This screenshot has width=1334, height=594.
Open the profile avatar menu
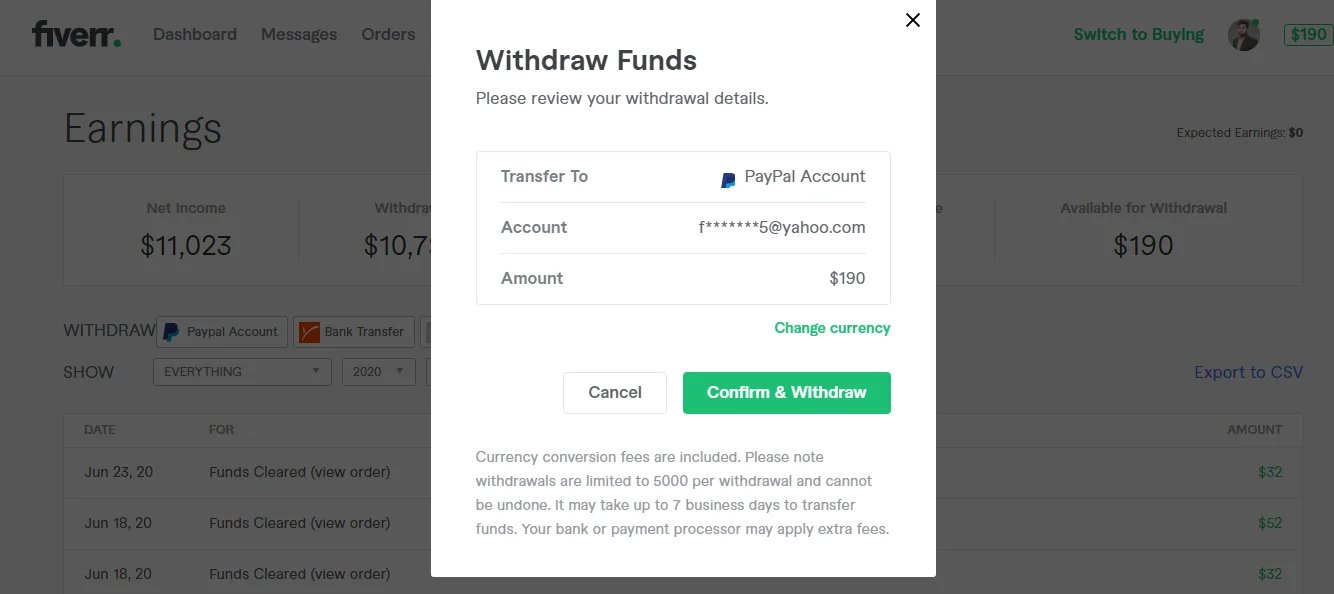1243,35
